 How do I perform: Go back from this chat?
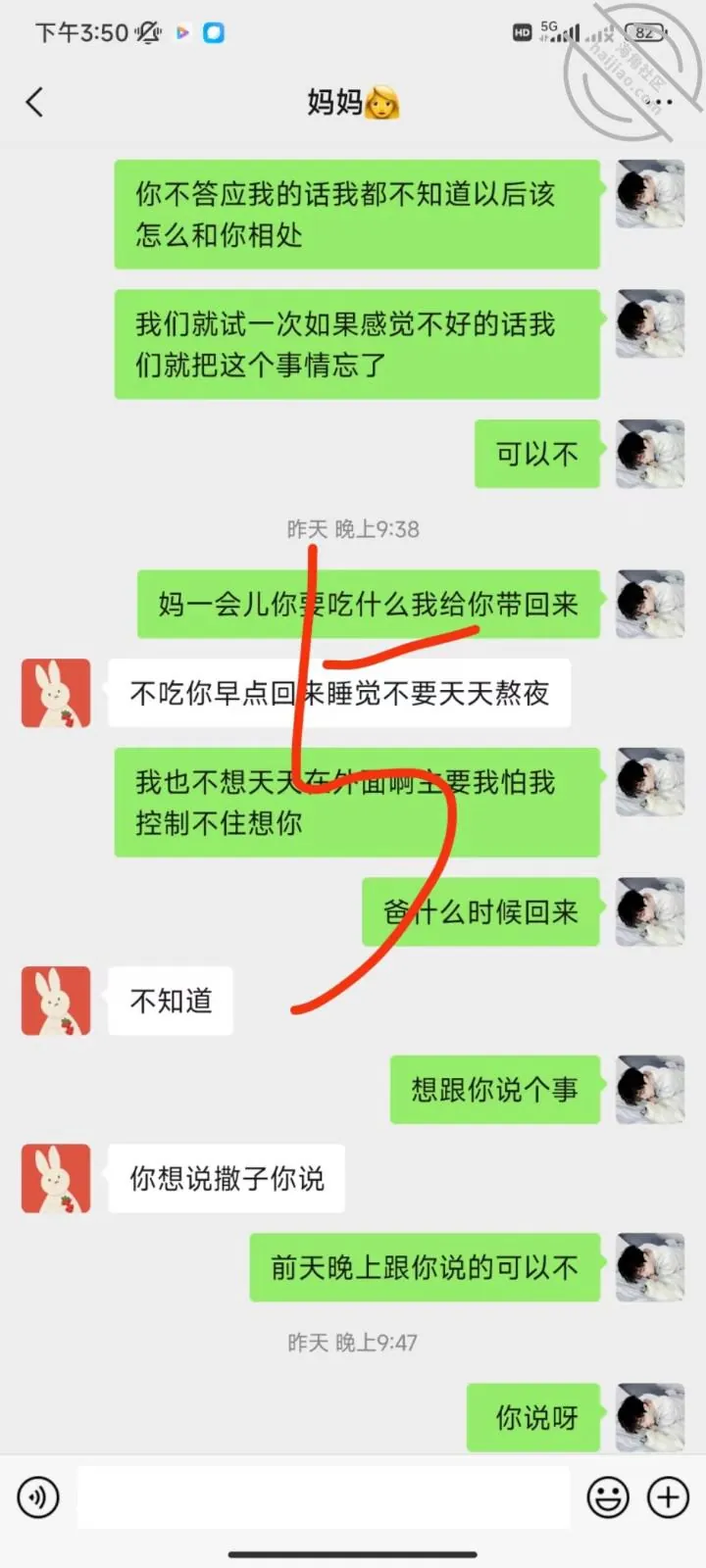(35, 102)
